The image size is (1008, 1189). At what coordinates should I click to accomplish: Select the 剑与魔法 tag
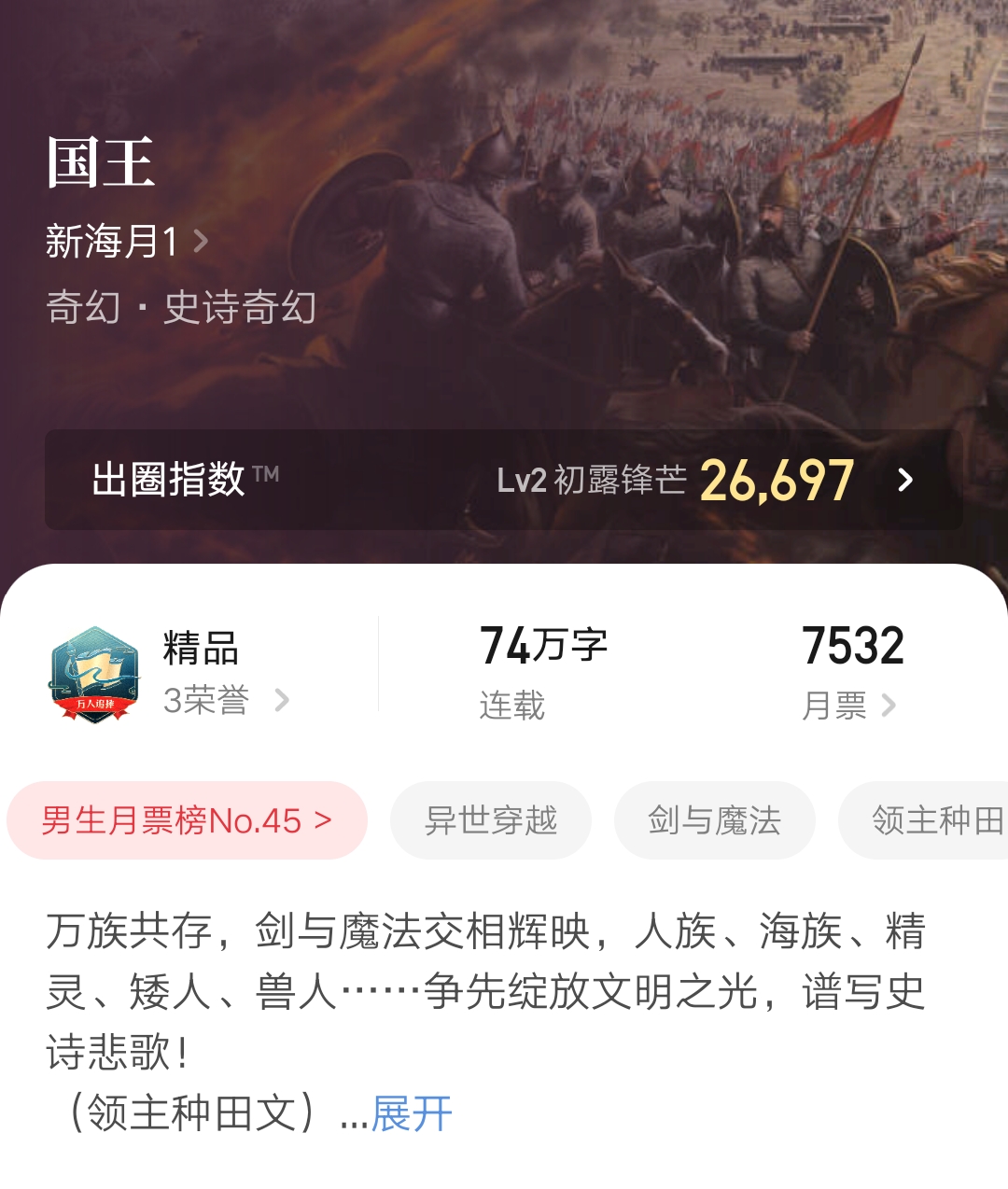point(714,821)
